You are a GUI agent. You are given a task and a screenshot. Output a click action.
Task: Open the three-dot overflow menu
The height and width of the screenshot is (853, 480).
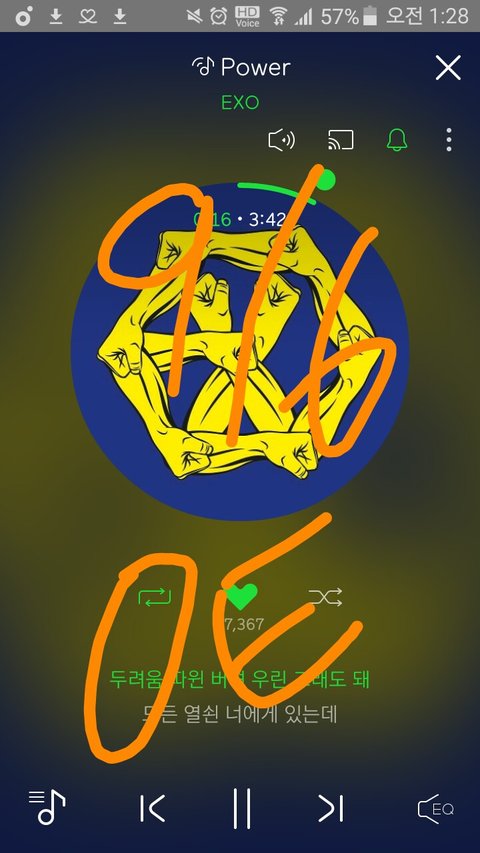(448, 140)
